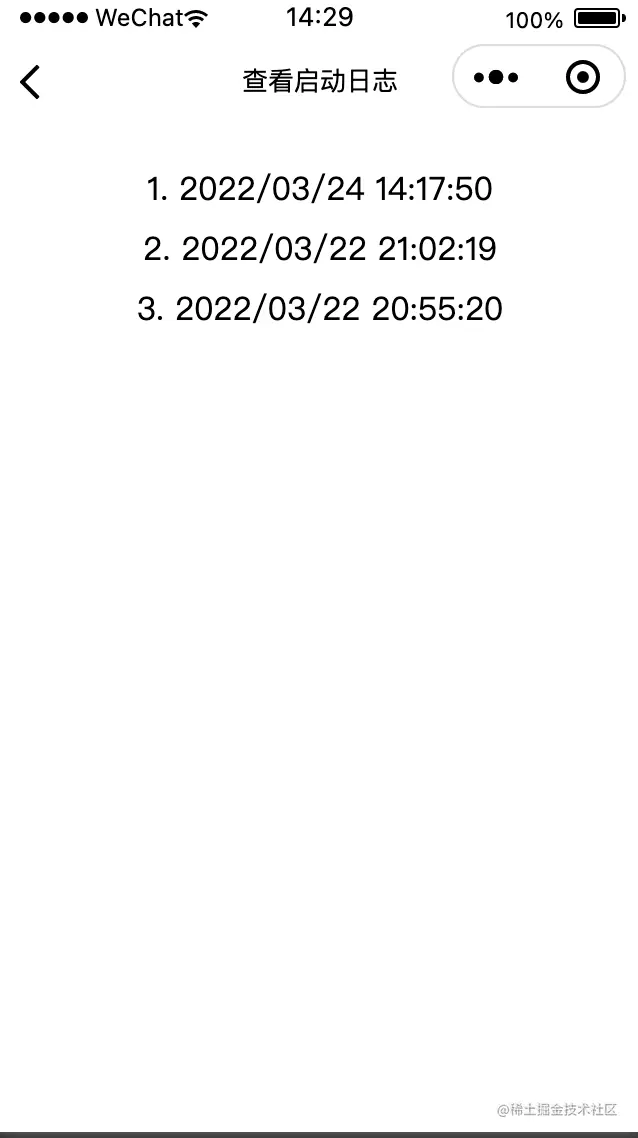Image resolution: width=638 pixels, height=1138 pixels.
Task: Go back using the top-left arrow
Action: pos(30,81)
